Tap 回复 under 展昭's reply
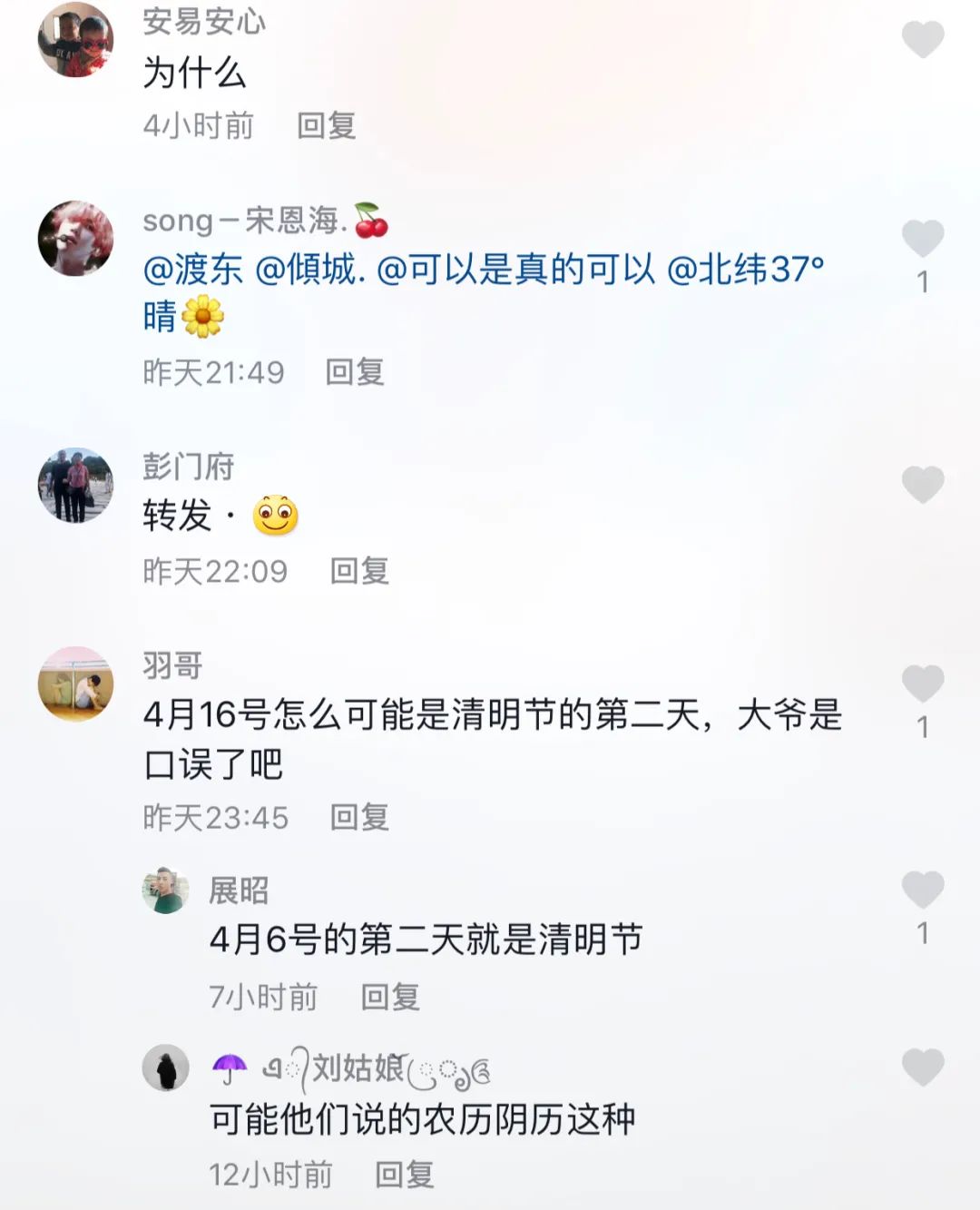The width and height of the screenshot is (980, 1210). pos(390,997)
